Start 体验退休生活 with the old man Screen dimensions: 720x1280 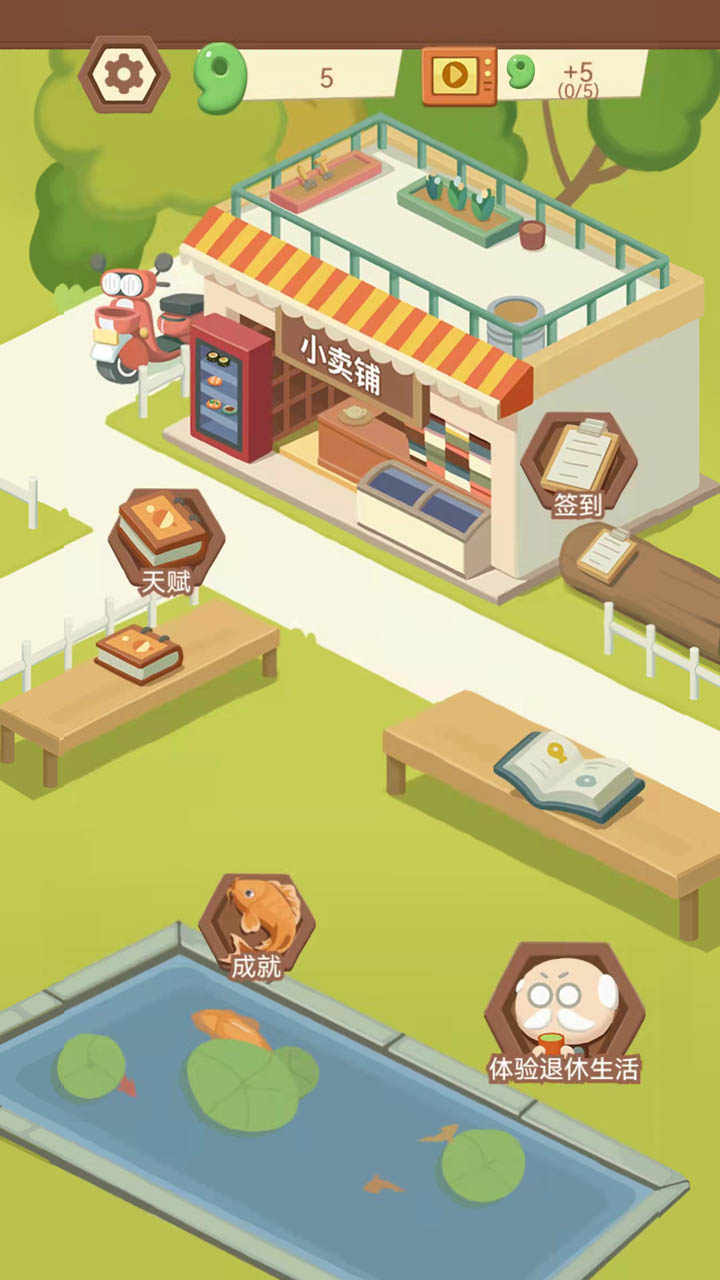565,1010
